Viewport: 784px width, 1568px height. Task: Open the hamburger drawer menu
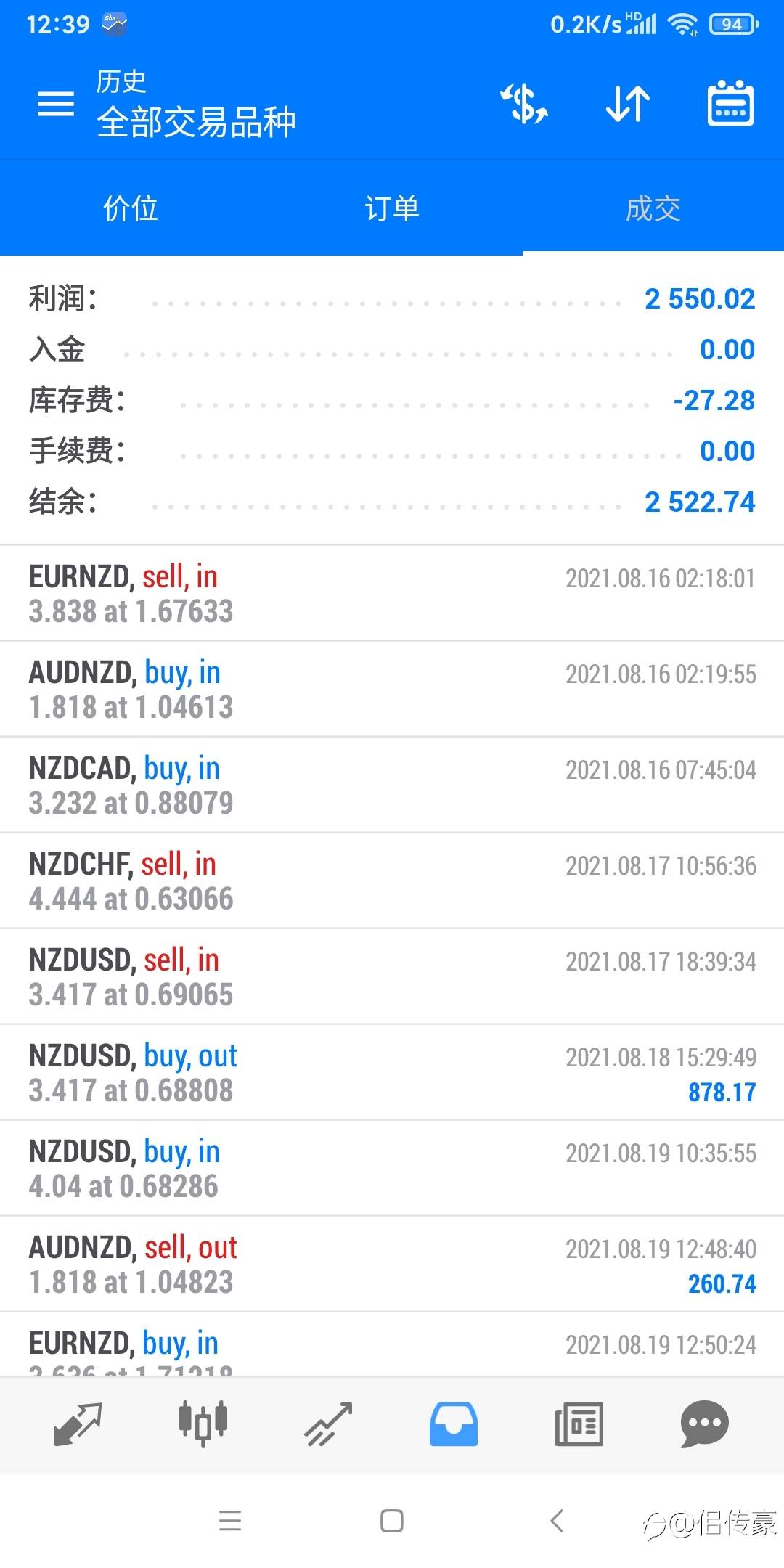click(56, 104)
